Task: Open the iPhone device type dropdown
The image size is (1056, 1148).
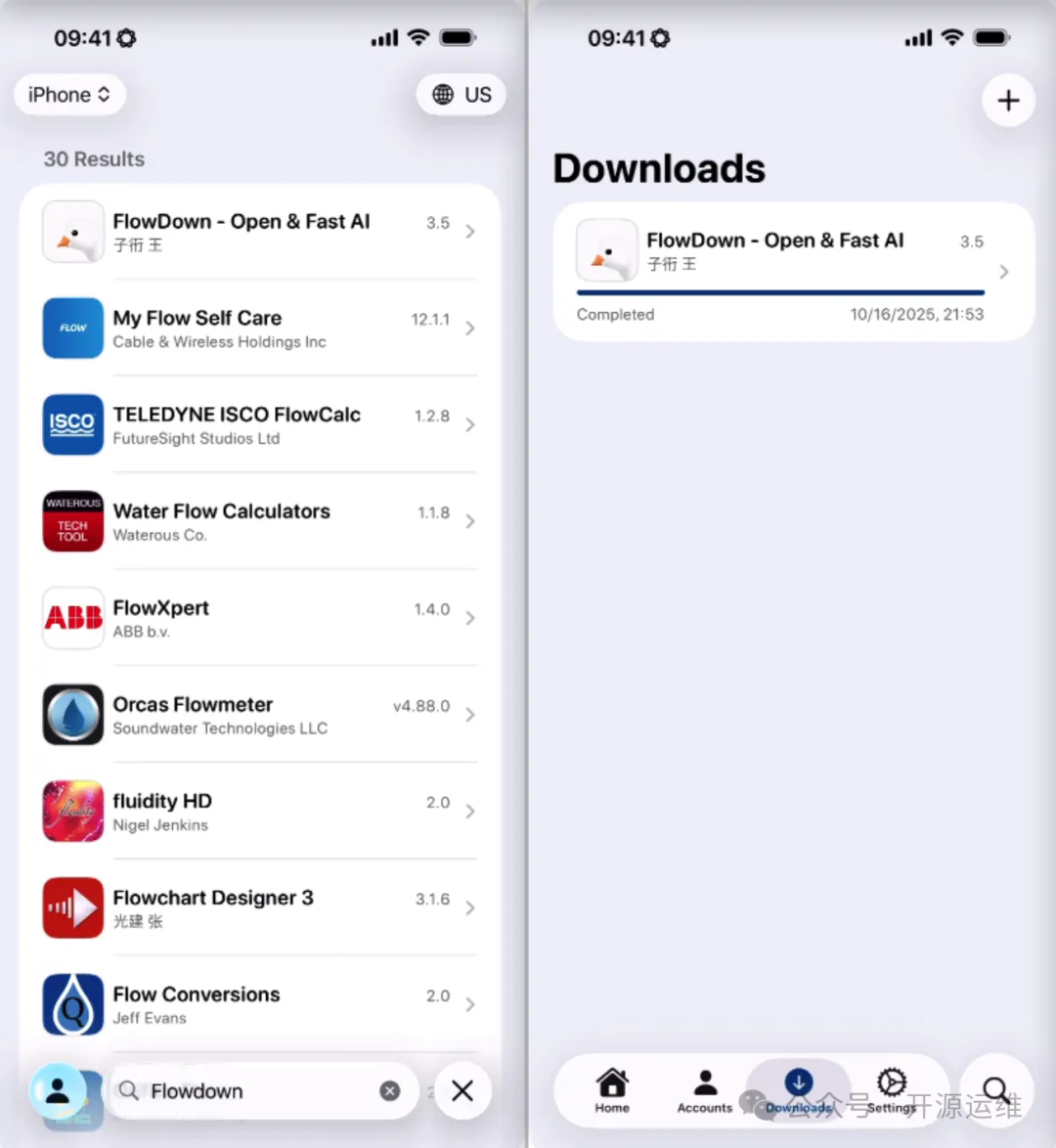Action: click(x=68, y=95)
